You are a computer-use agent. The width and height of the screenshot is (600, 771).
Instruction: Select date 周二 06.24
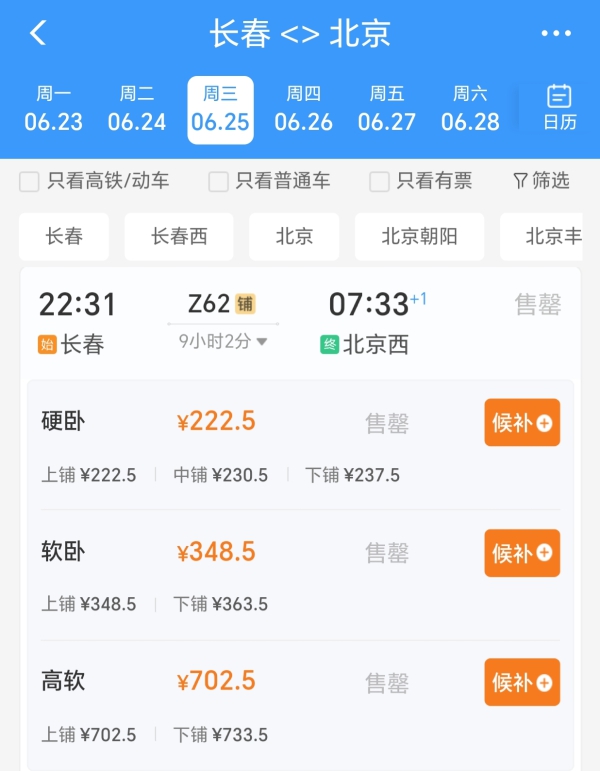137,109
